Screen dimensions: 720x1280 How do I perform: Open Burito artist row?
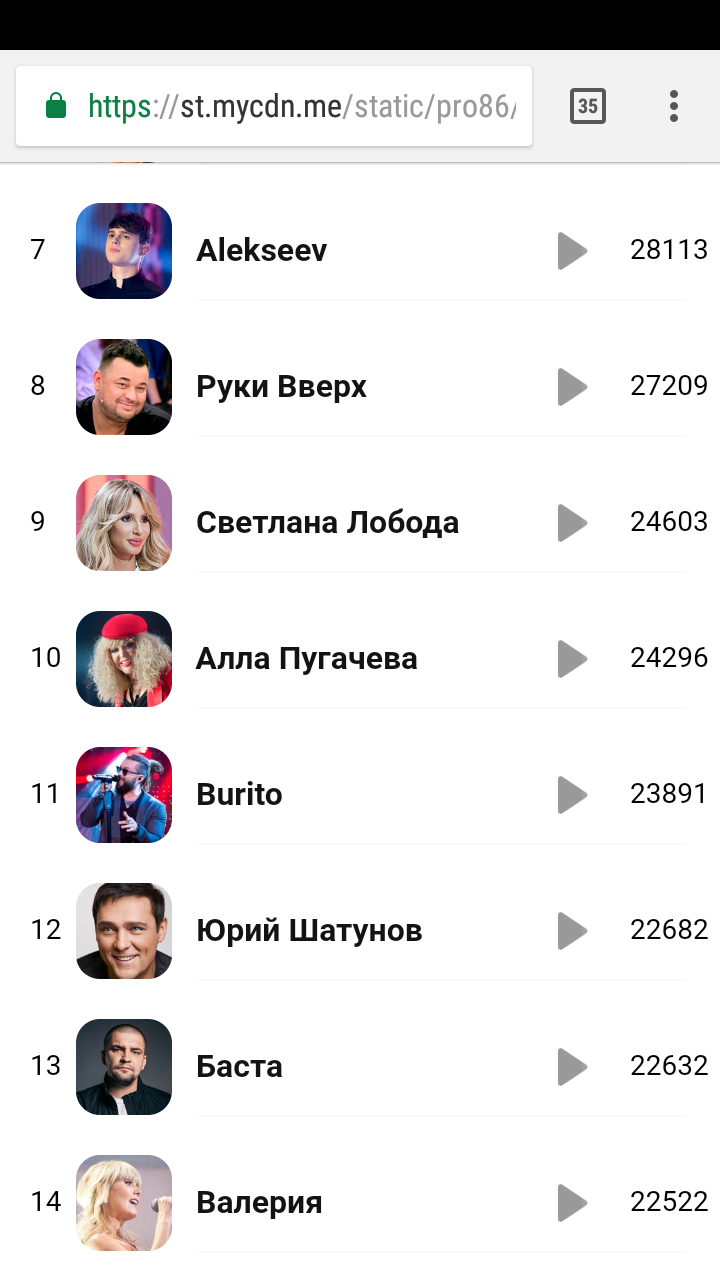(240, 794)
